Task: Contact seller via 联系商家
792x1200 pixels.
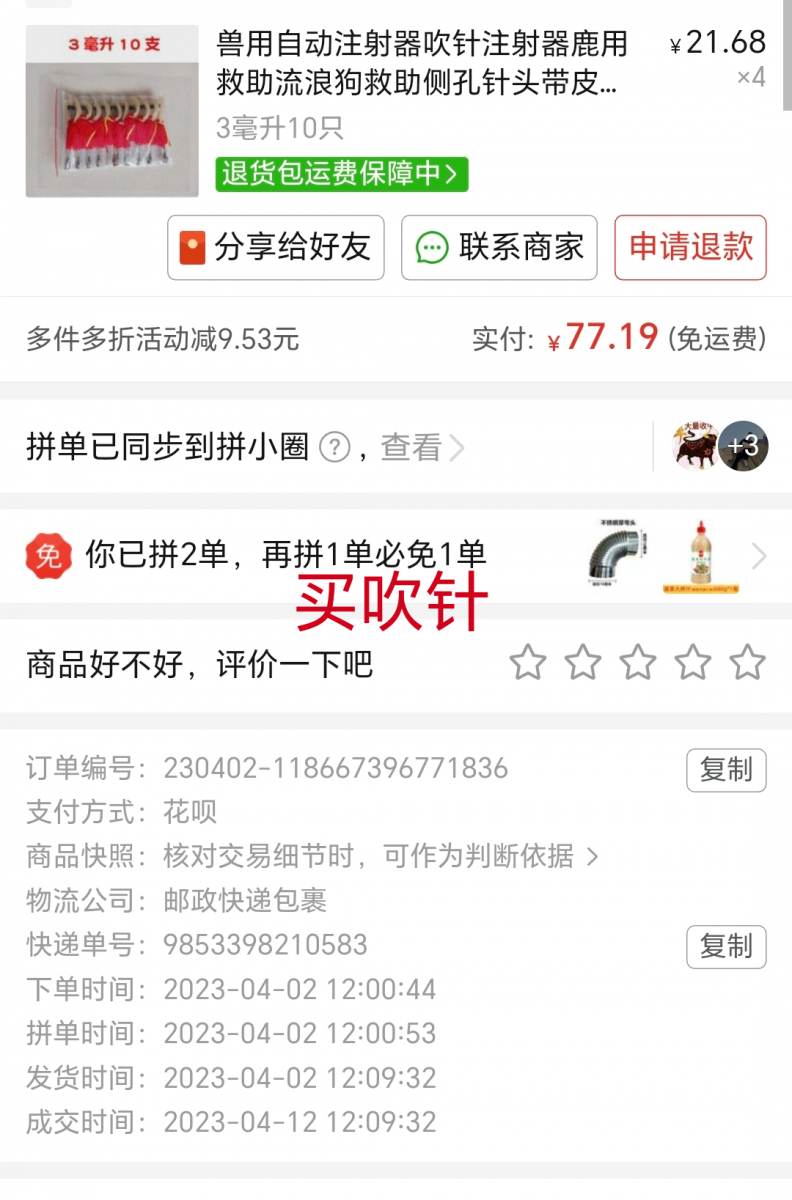Action: click(499, 247)
